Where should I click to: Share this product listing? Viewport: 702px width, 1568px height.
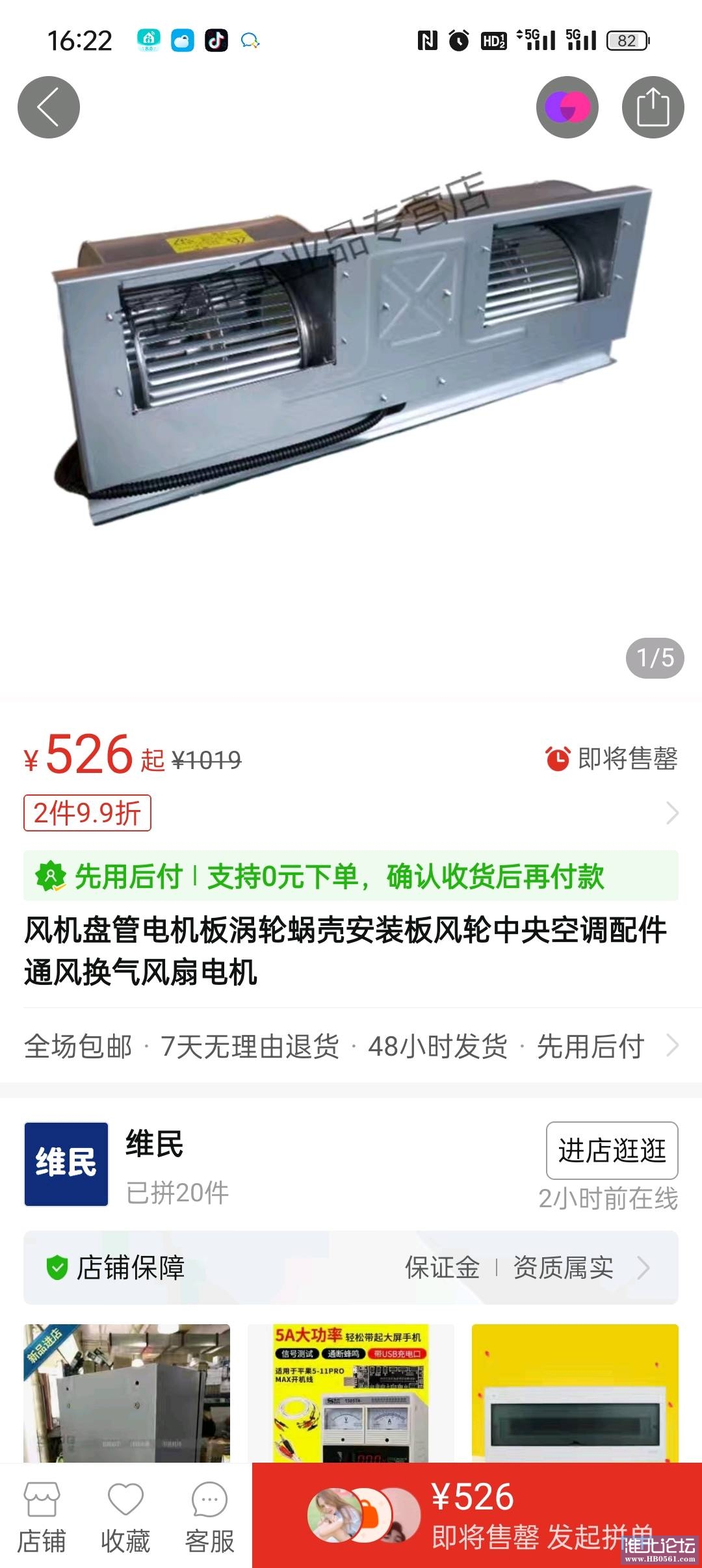click(x=653, y=107)
